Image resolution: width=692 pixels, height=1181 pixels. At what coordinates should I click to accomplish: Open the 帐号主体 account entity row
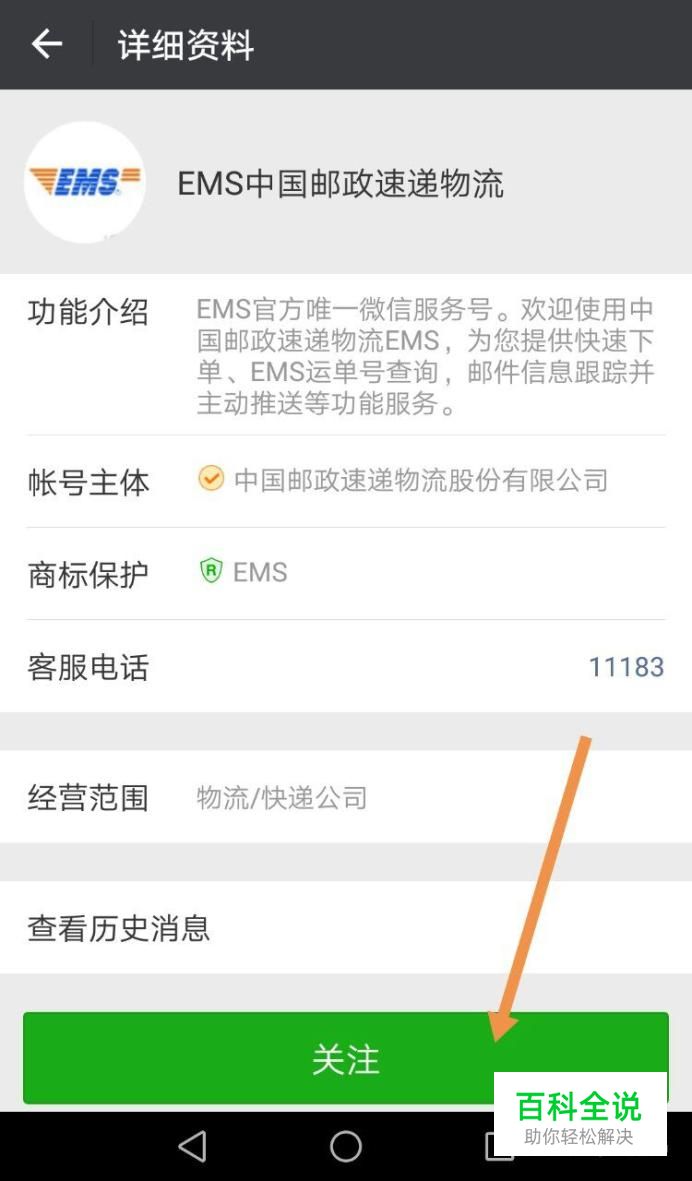[346, 481]
